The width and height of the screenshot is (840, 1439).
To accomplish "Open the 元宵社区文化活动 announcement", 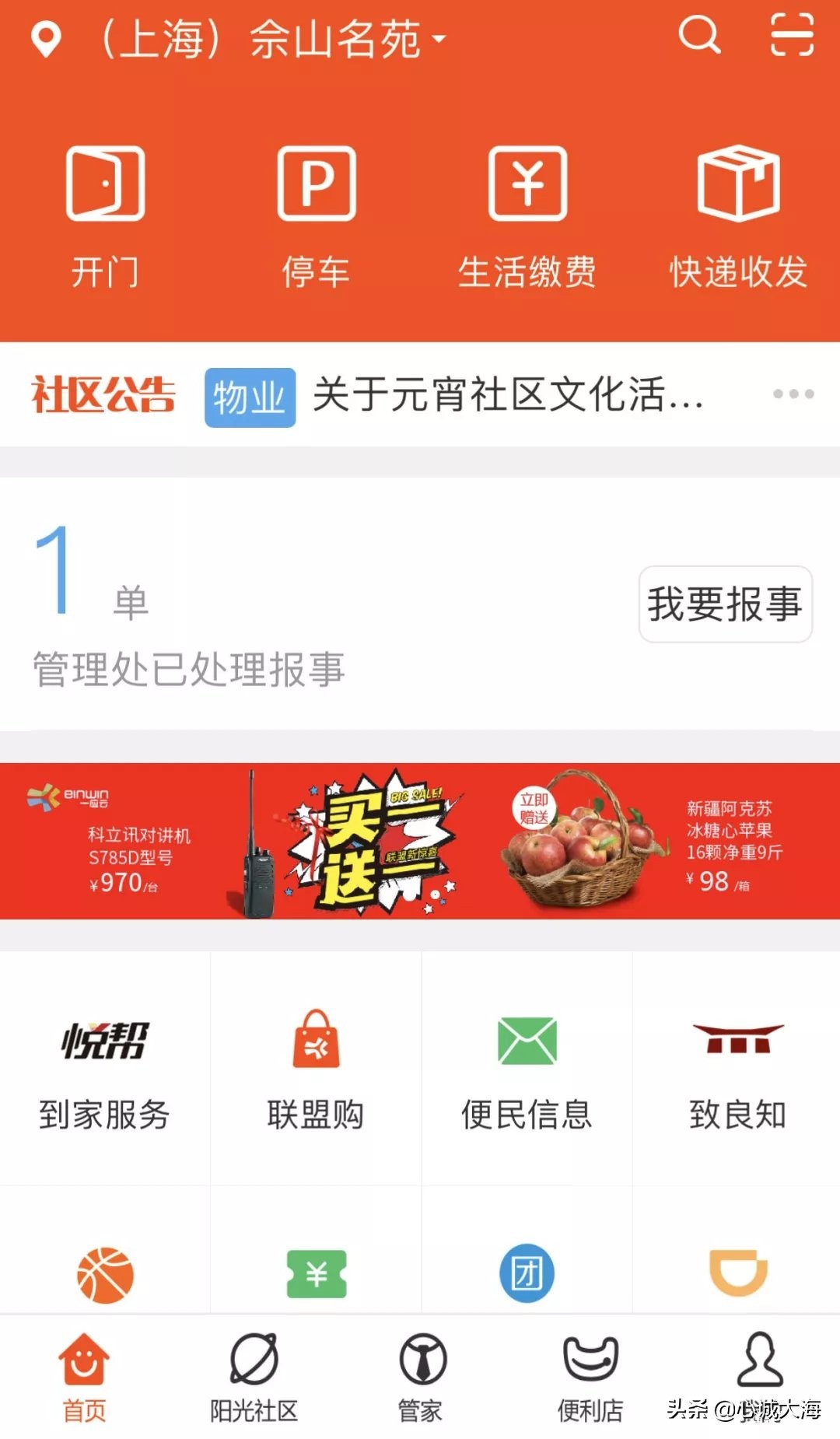I will 506,397.
